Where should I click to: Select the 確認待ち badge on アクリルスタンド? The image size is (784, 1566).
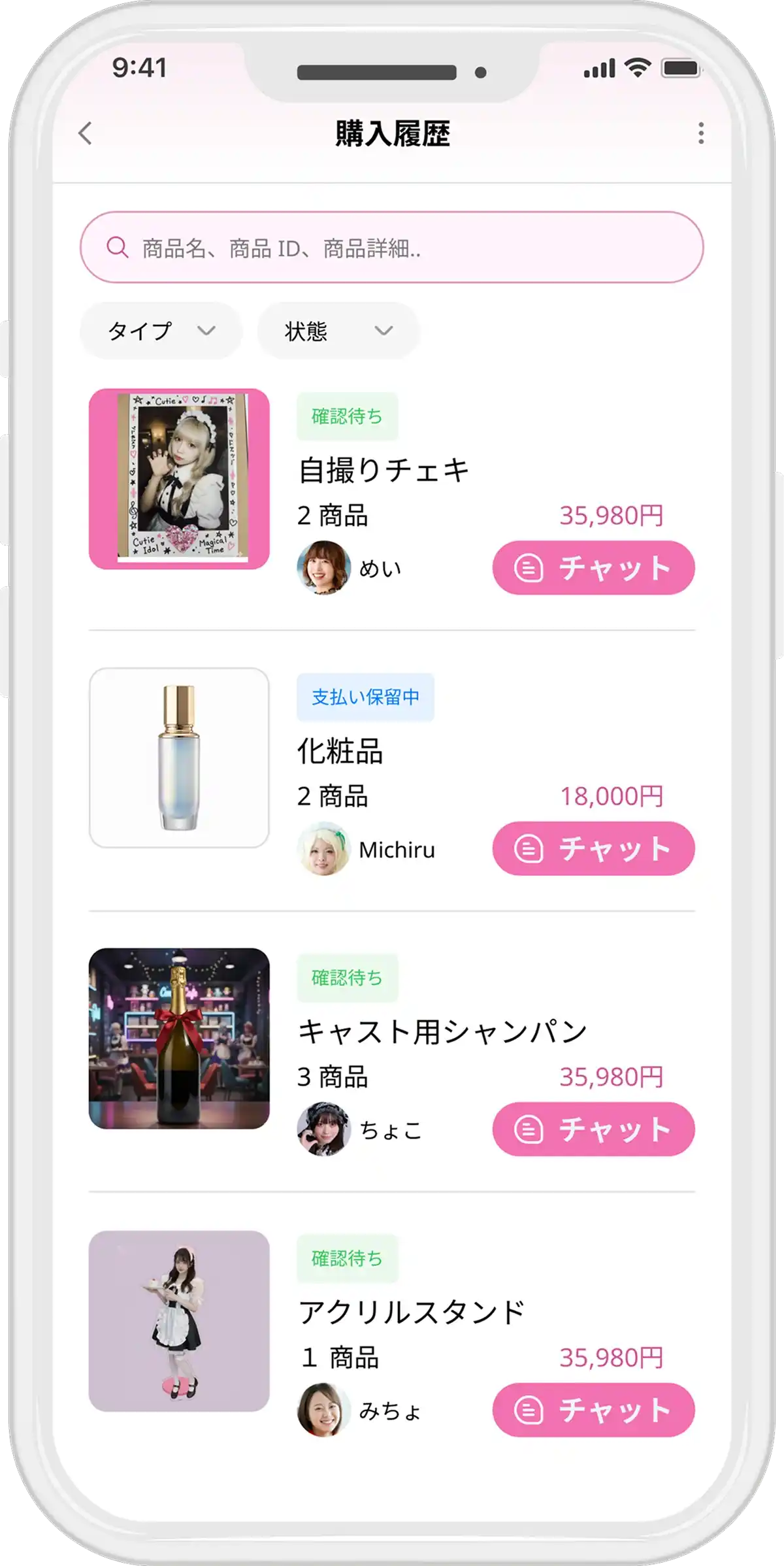[x=347, y=1258]
